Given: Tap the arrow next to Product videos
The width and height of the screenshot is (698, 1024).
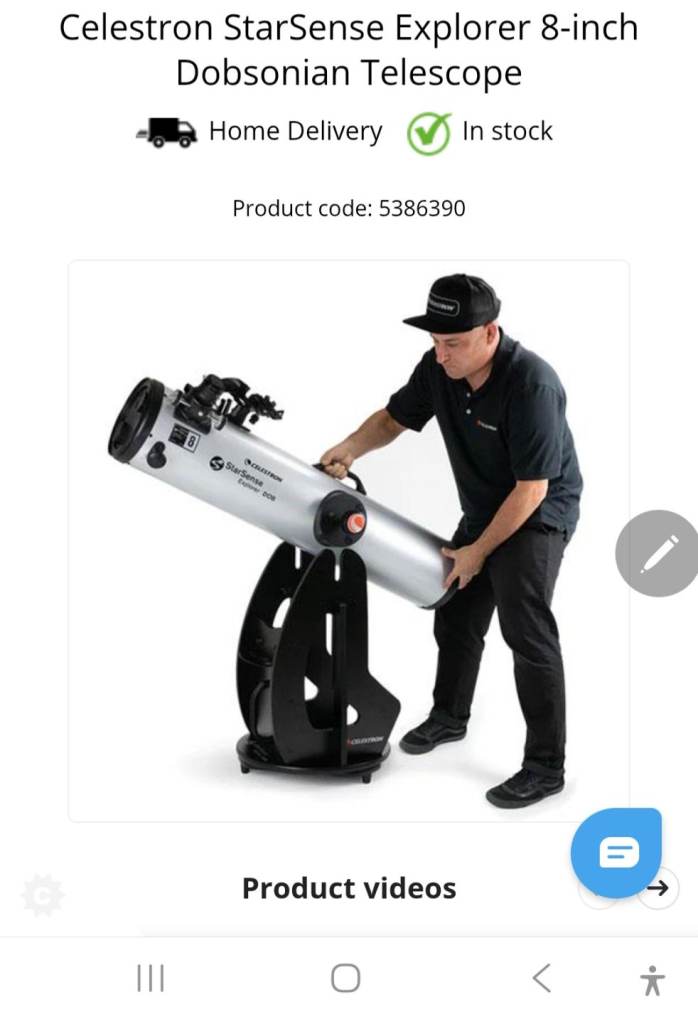Looking at the screenshot, I should [x=658, y=888].
